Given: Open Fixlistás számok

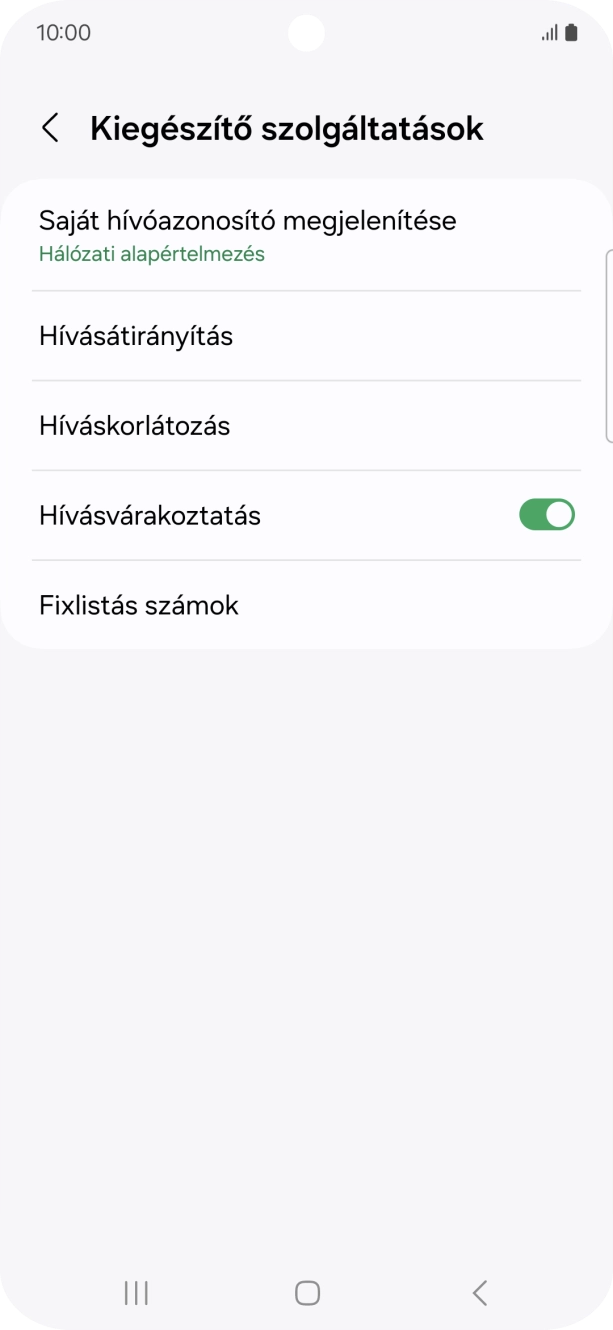Looking at the screenshot, I should click(306, 605).
